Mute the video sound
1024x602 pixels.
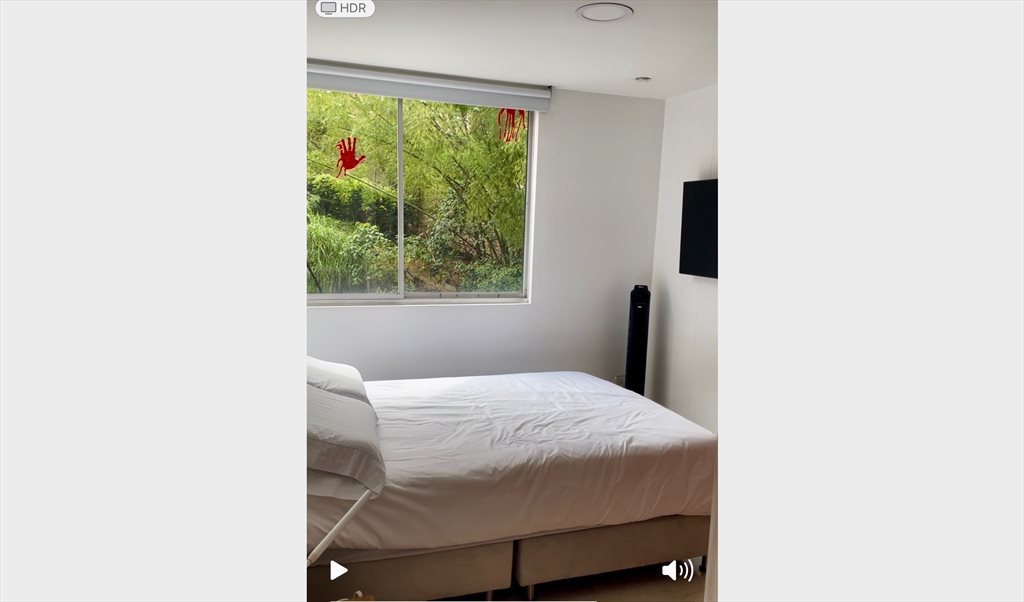coord(677,570)
